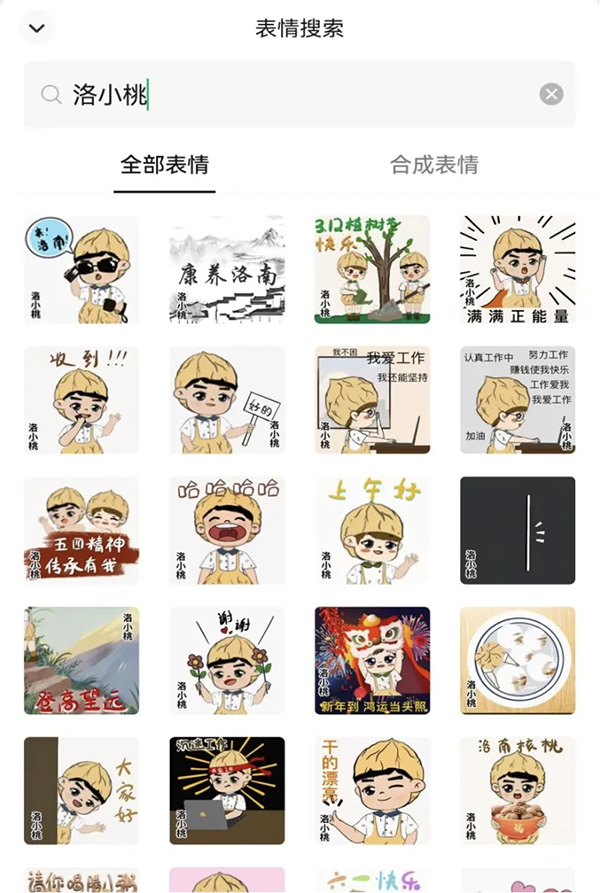Select the 上午好 greeting sticker
The width and height of the screenshot is (600, 893).
(x=372, y=531)
